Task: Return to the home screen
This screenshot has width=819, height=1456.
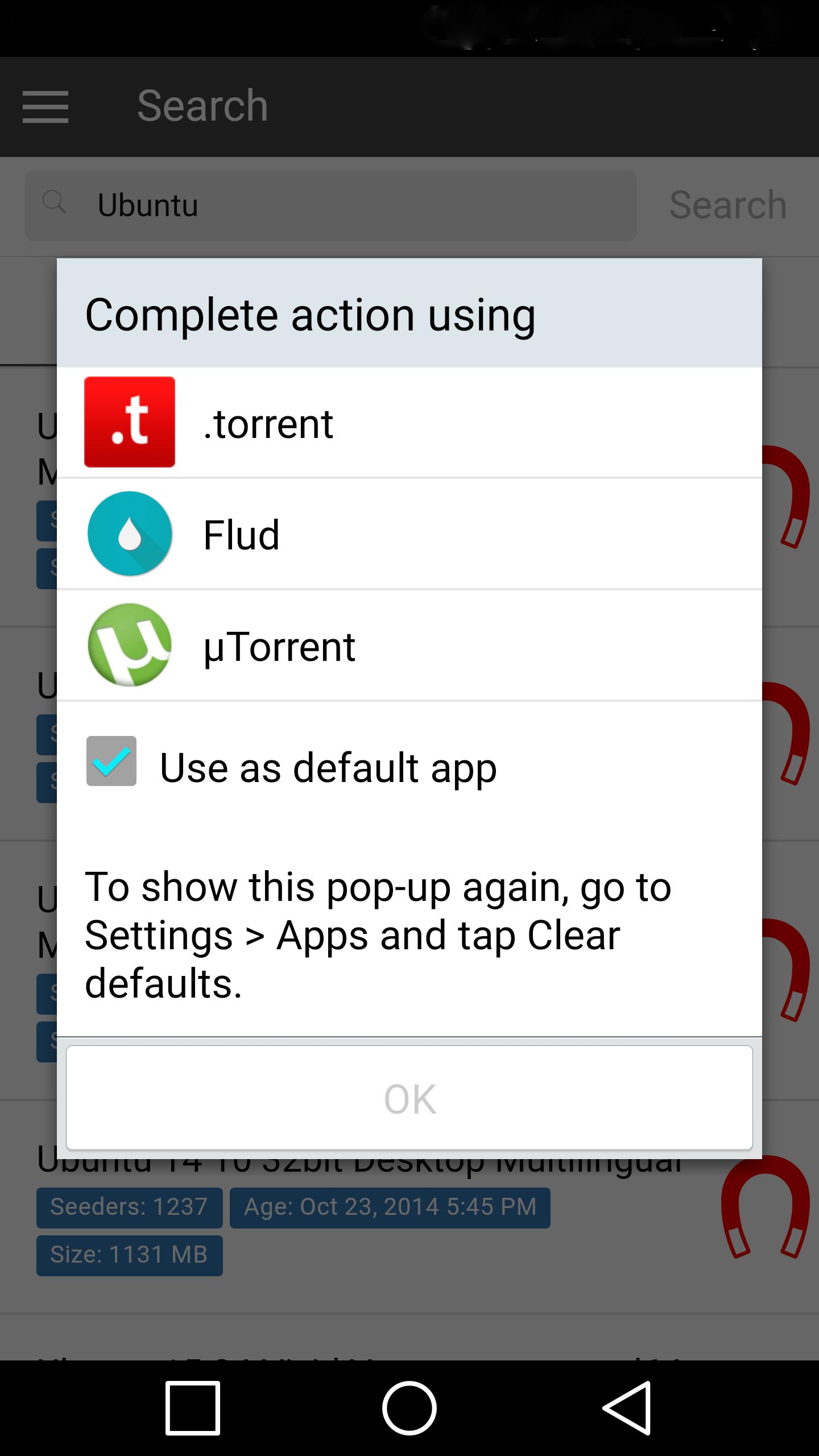Action: point(409,1408)
